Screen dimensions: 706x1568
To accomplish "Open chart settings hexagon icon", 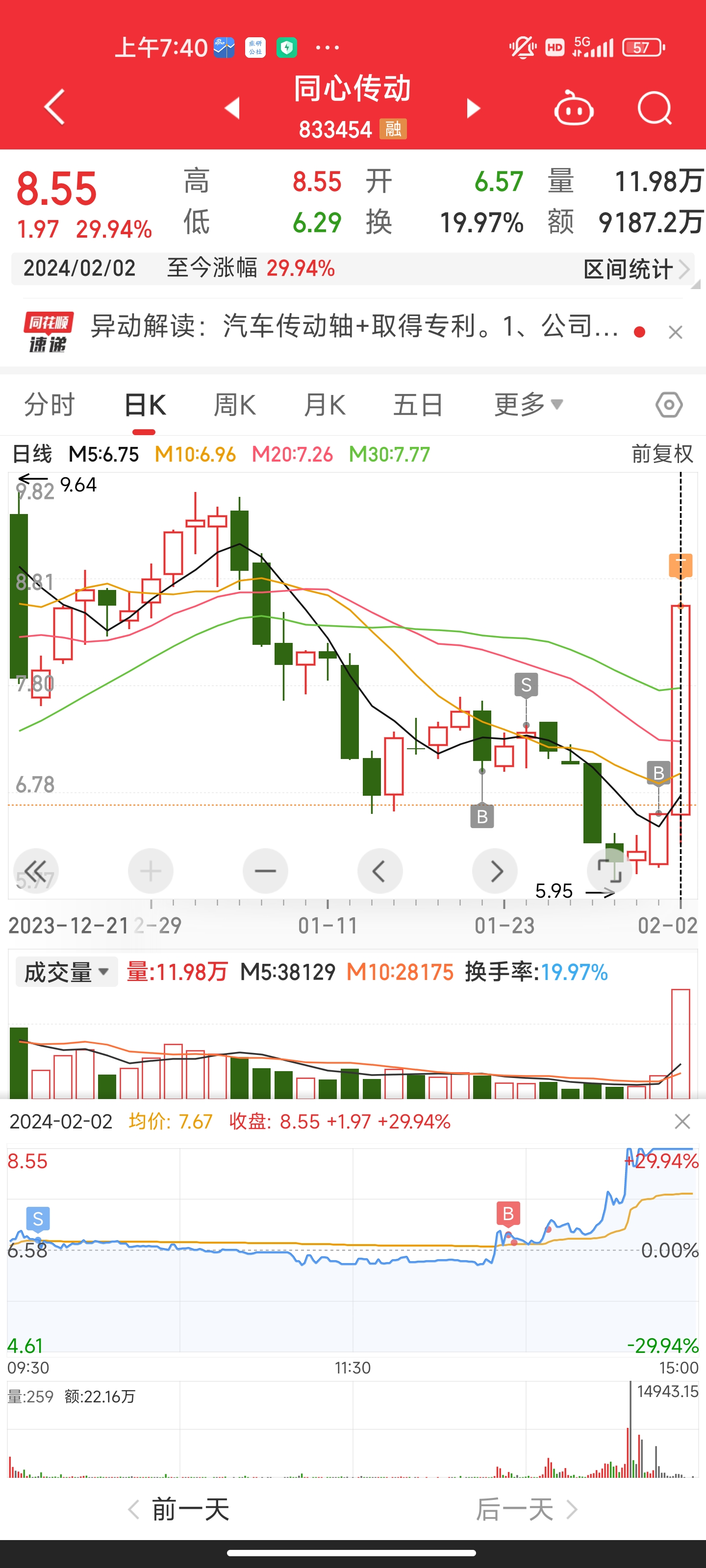I will click(x=669, y=405).
